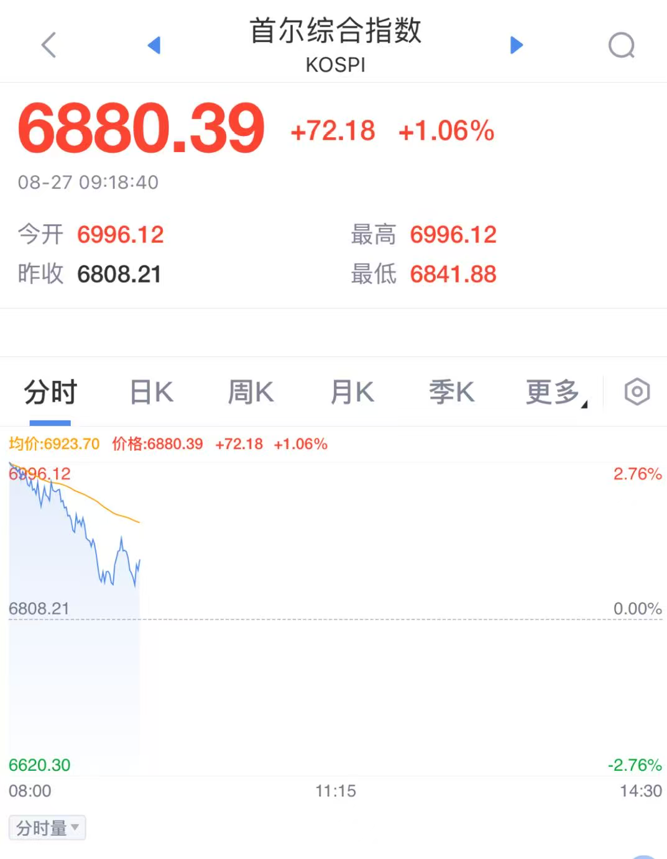Expand the 更多 chart period options
The width and height of the screenshot is (667, 859).
(x=556, y=392)
